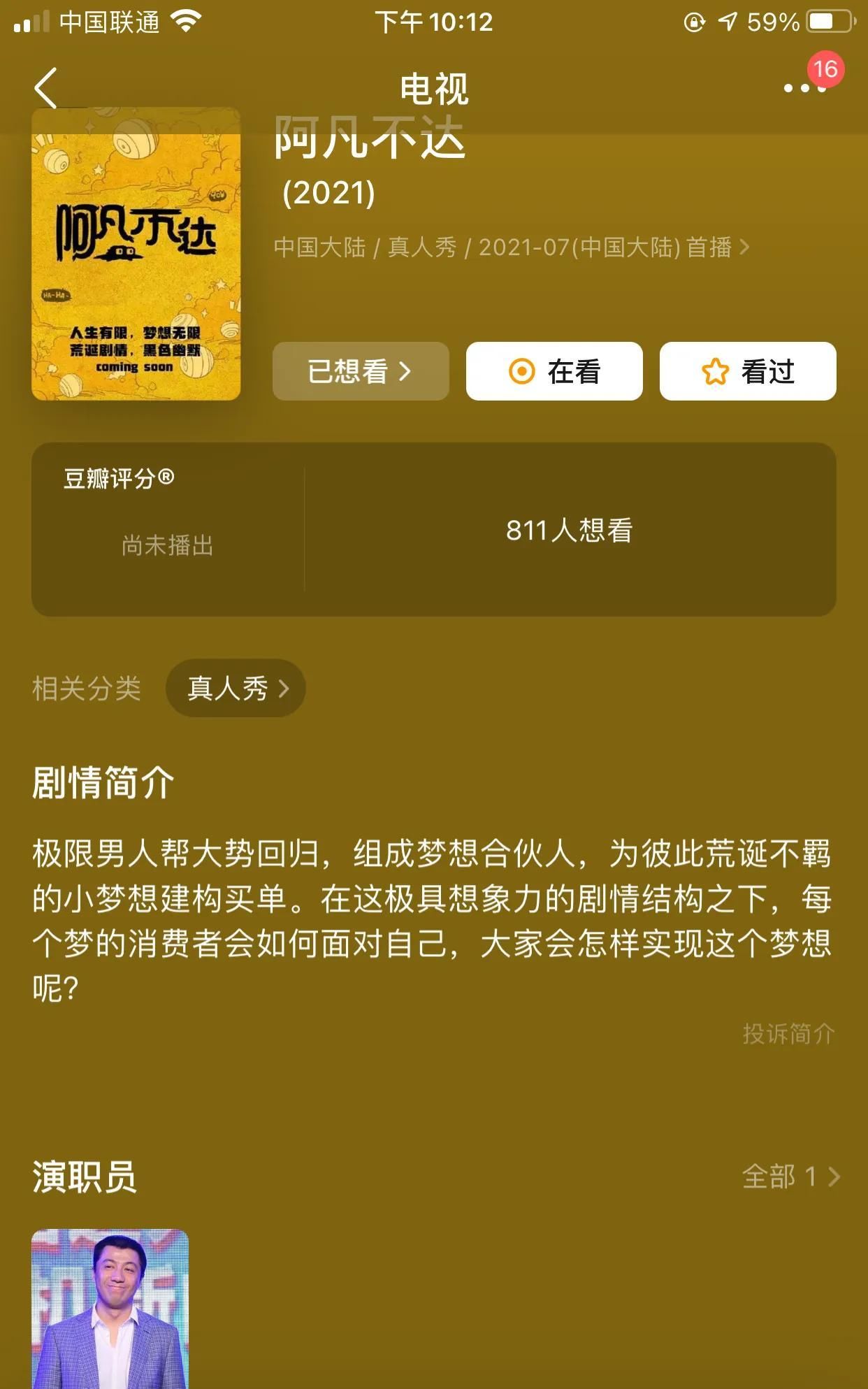868x1389 pixels.
Task: Open the 真人秀 category chip
Action: 236,688
